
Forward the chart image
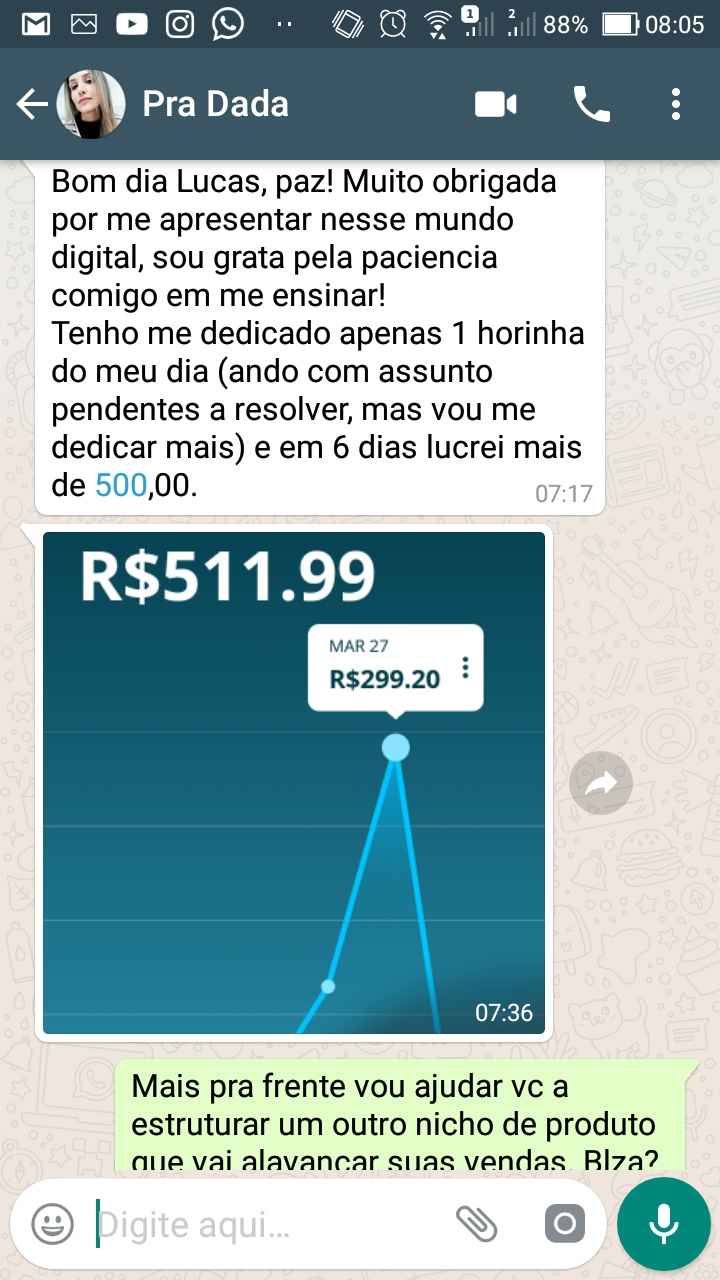tap(601, 783)
